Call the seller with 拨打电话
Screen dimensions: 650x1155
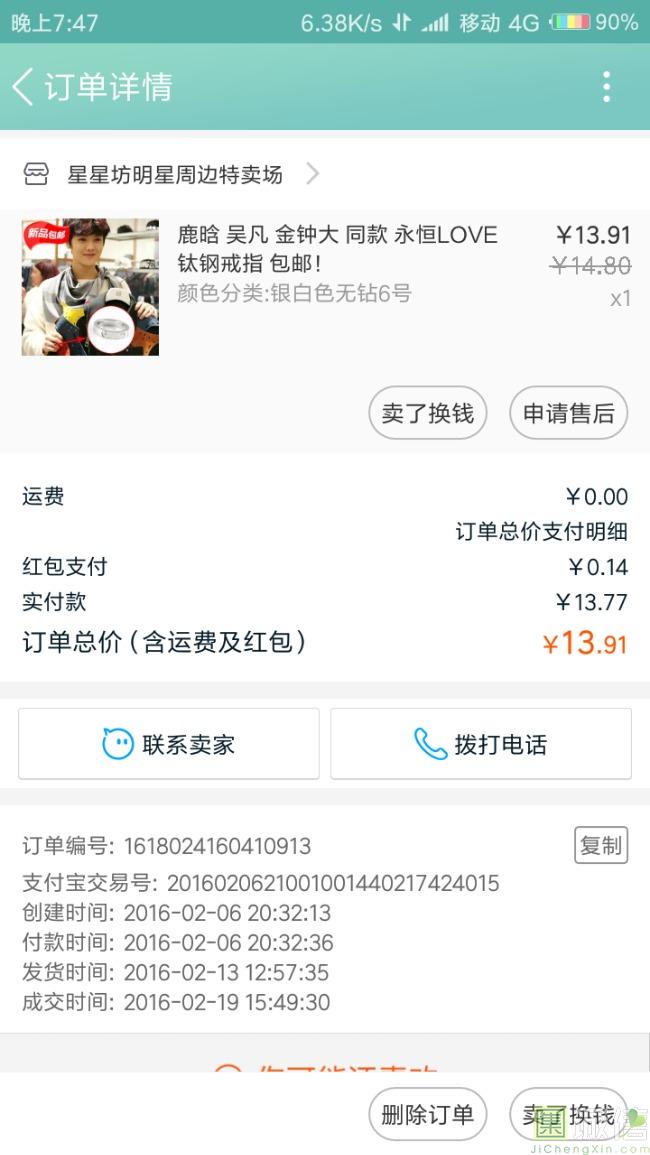(x=481, y=744)
